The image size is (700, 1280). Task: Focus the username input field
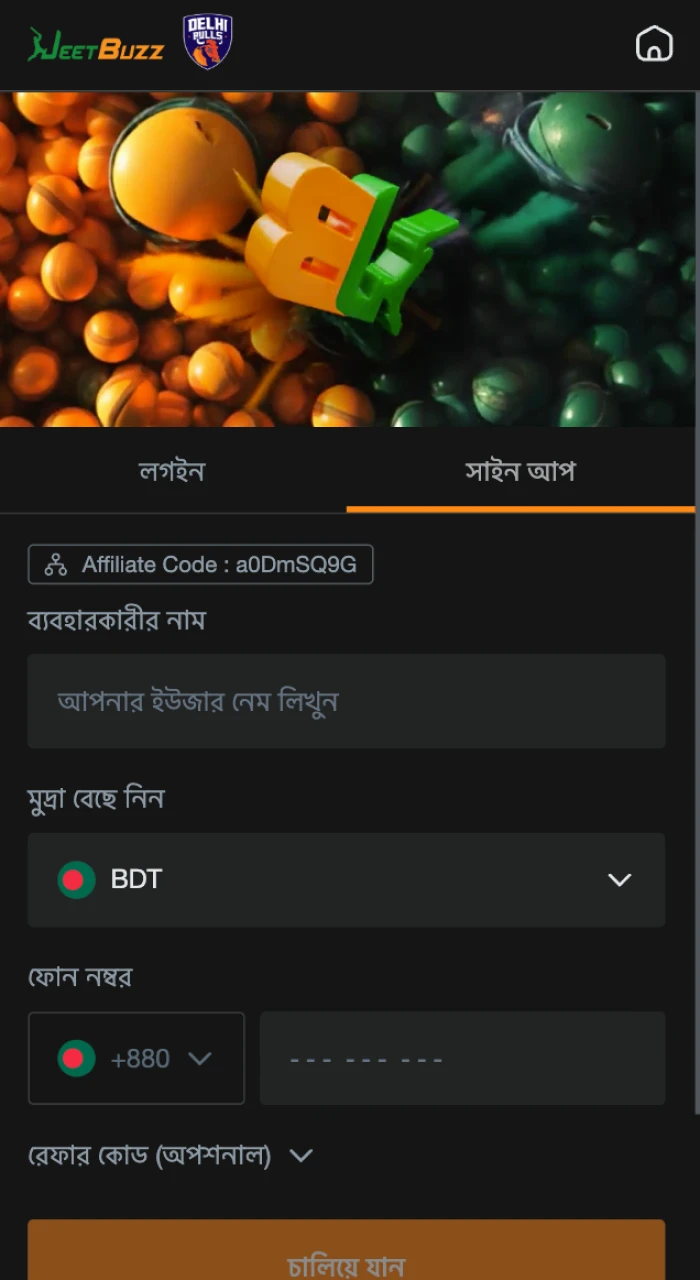click(346, 701)
